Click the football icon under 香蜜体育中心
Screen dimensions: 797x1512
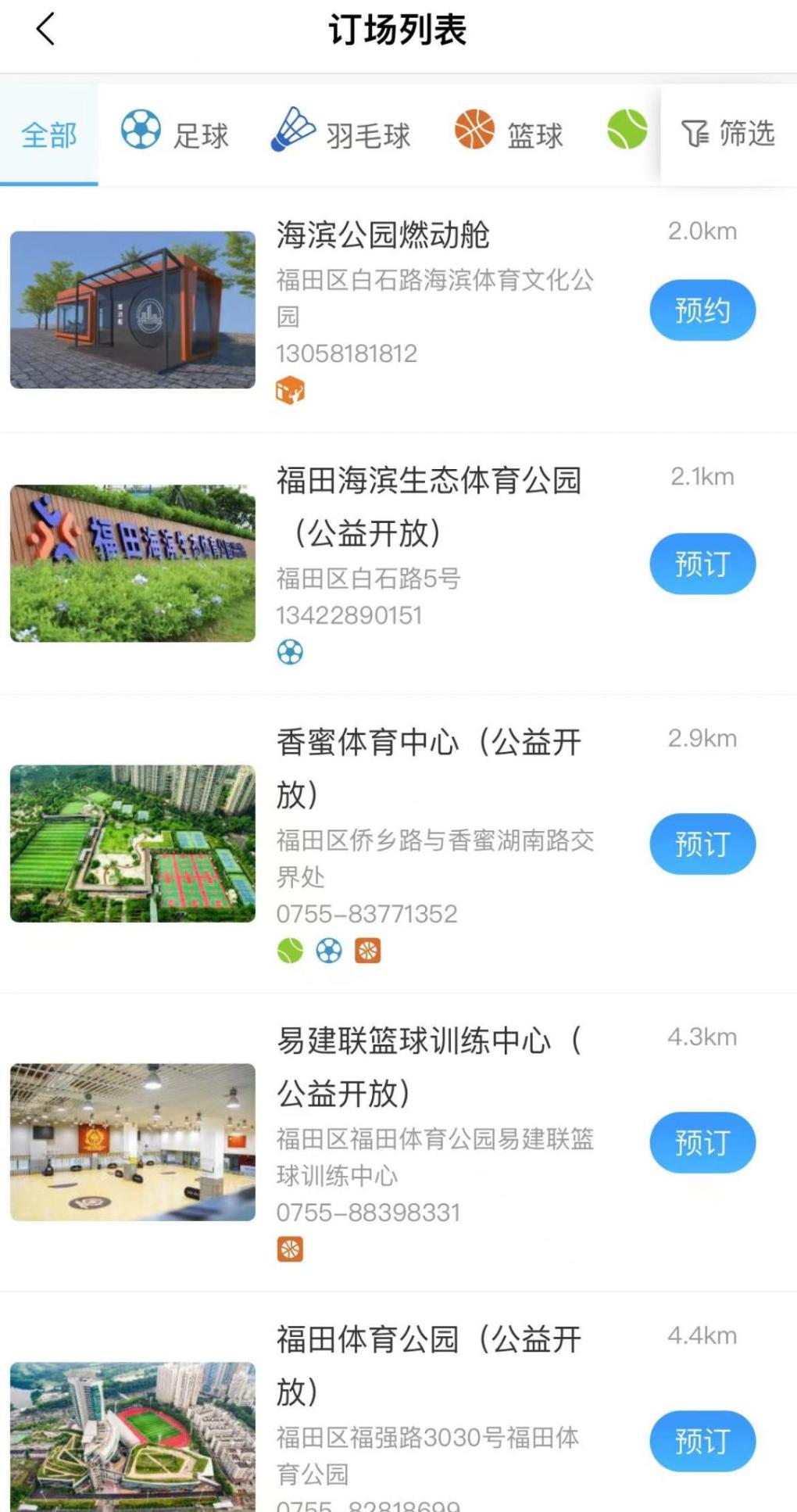[329, 951]
